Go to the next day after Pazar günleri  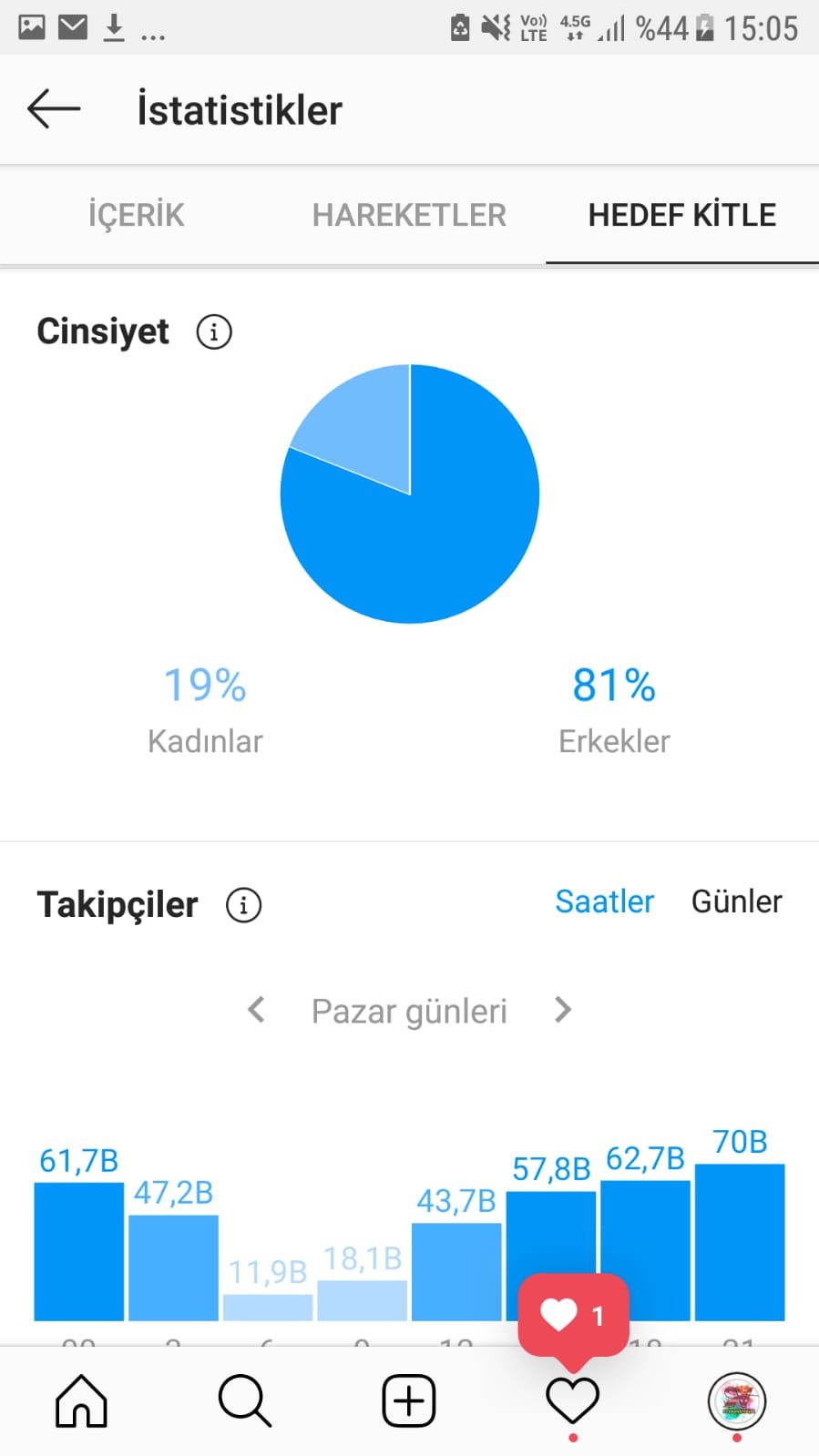(x=563, y=1010)
